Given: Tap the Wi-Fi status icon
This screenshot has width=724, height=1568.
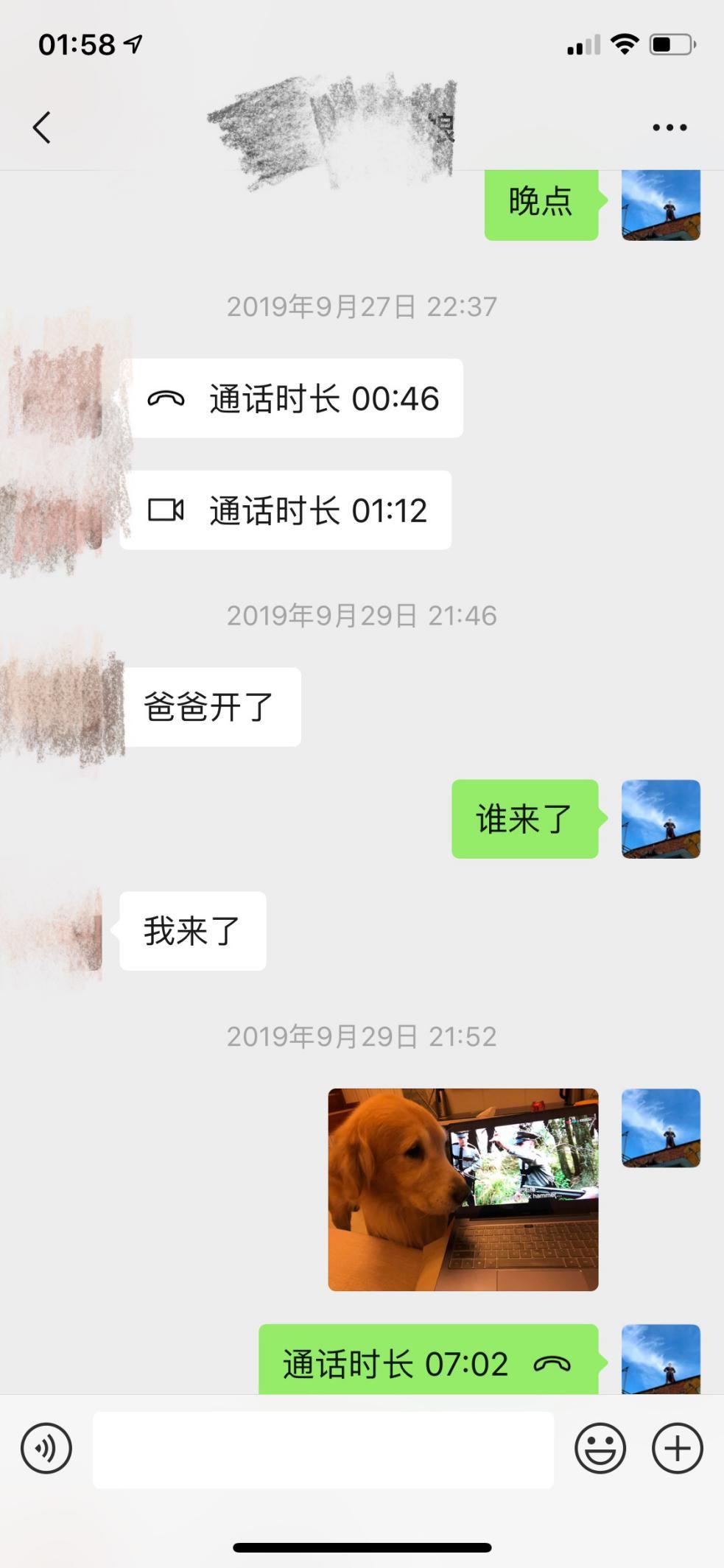Looking at the screenshot, I should pyautogui.click(x=625, y=44).
